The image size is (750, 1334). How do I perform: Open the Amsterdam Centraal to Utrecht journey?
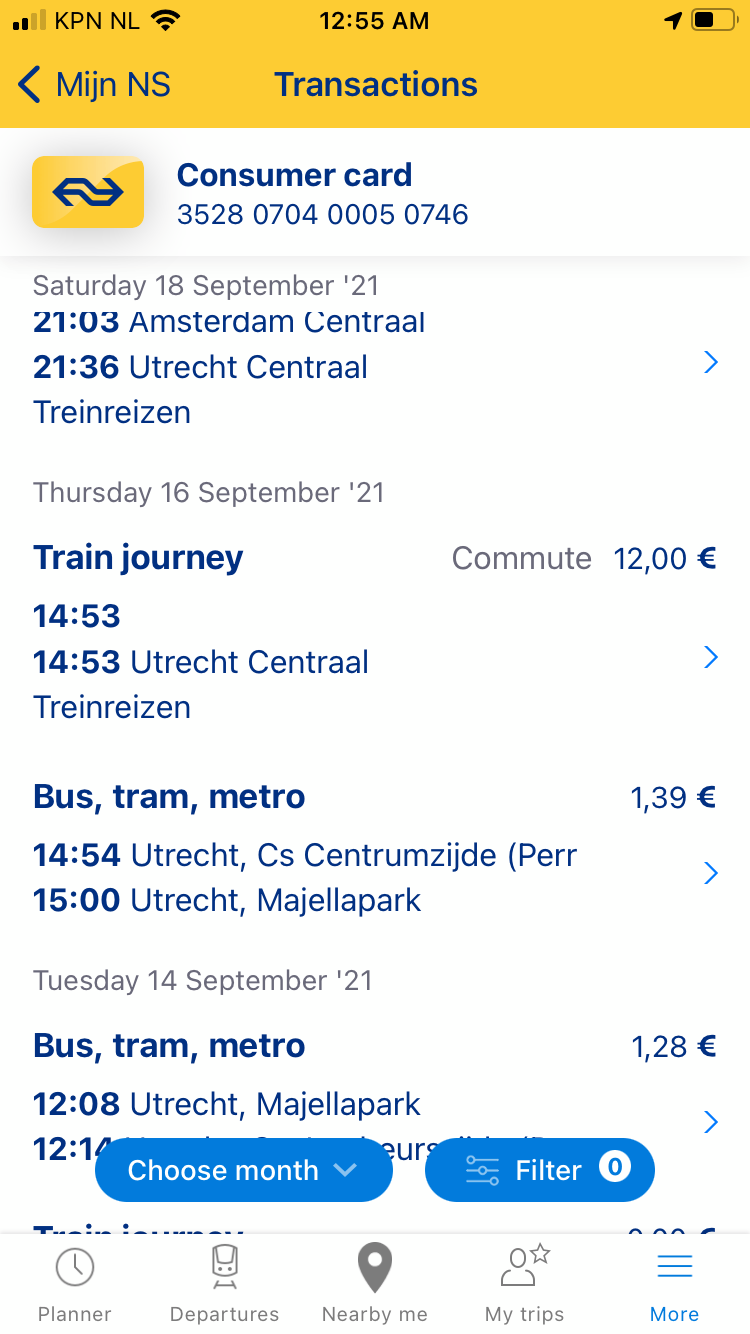375,365
